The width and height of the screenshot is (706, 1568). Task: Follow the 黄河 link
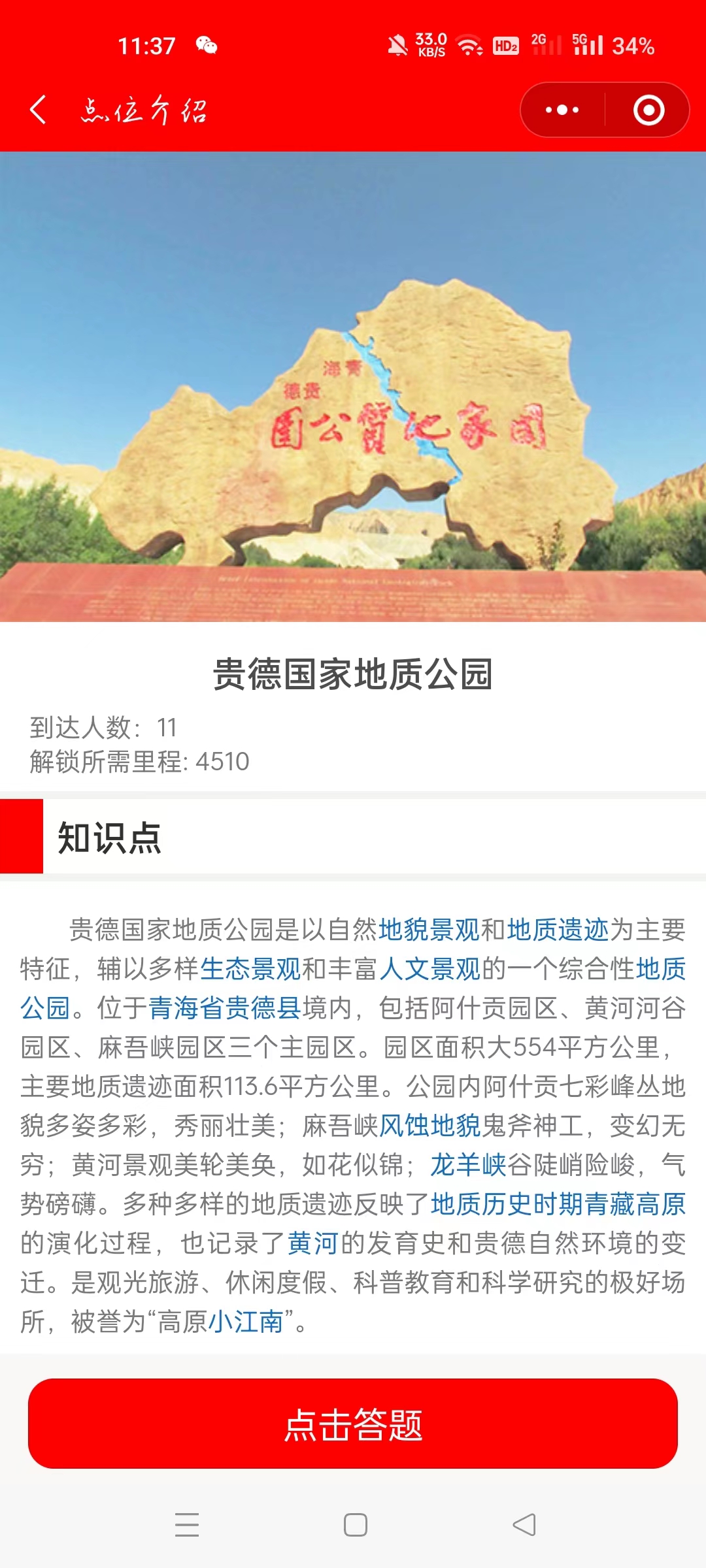[x=312, y=1243]
